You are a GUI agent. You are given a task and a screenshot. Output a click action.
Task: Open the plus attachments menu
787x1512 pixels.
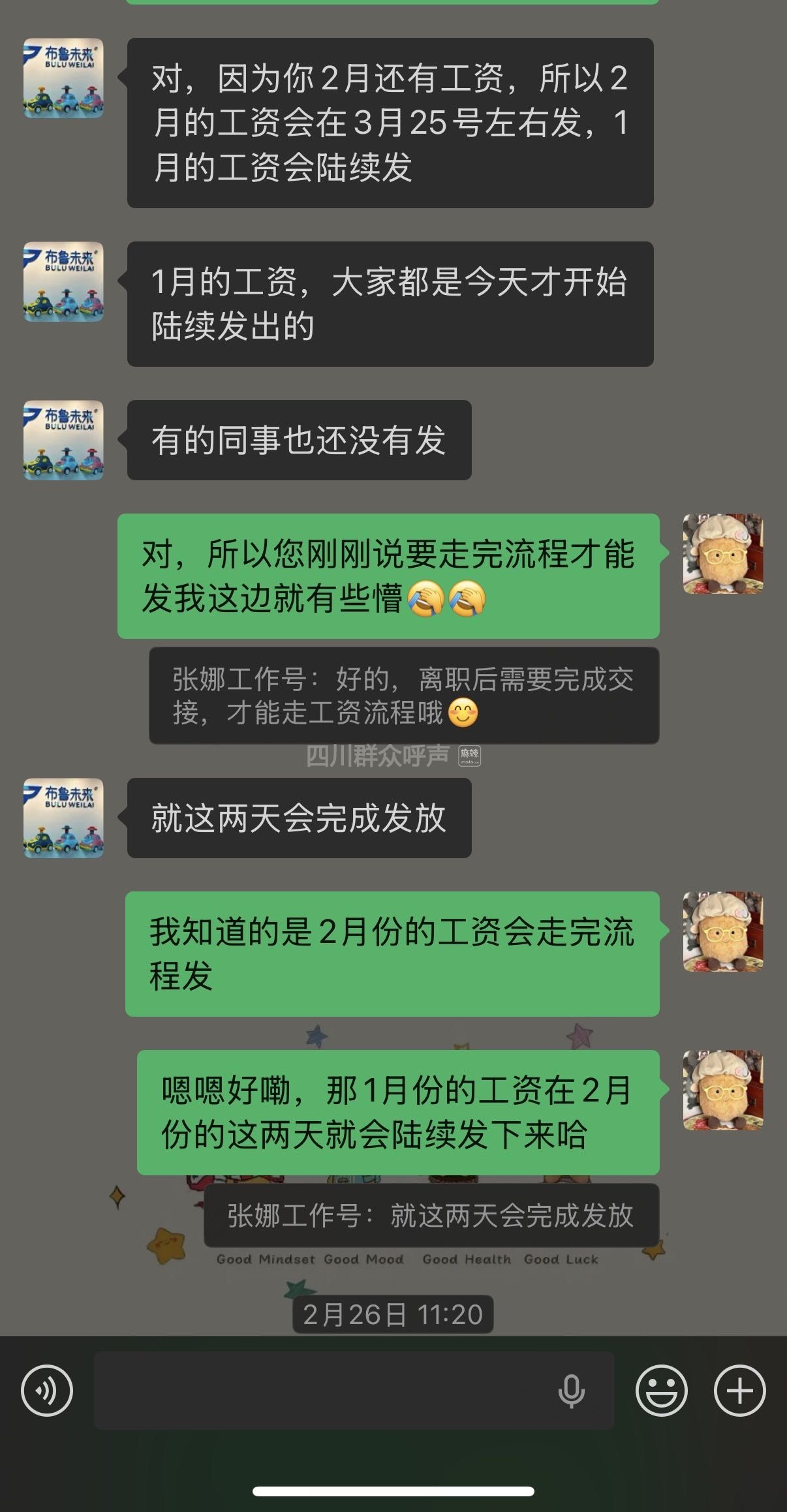[739, 1391]
